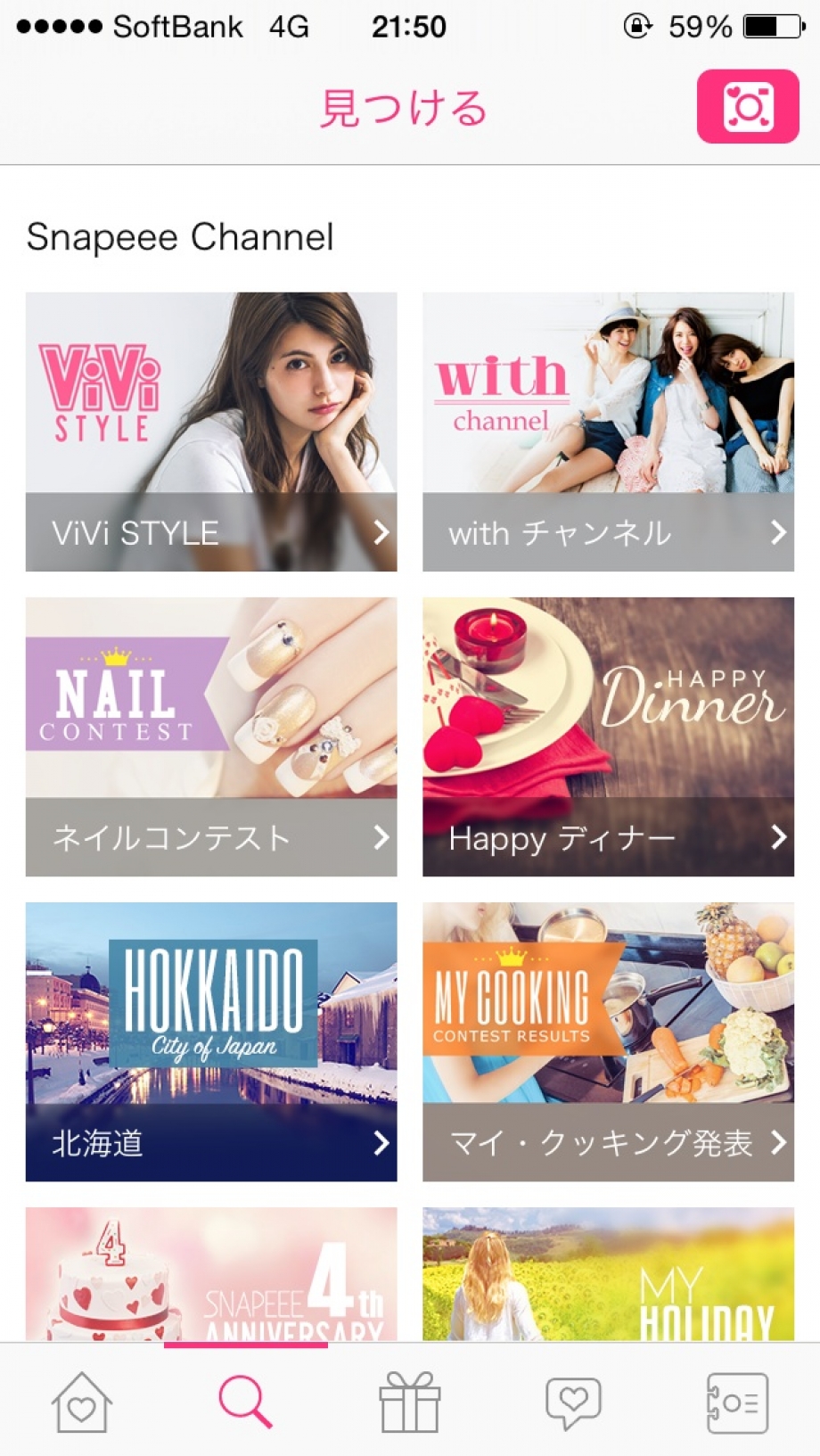Select the search tab with magnifier
This screenshot has height=1456, width=820.
[245, 1403]
